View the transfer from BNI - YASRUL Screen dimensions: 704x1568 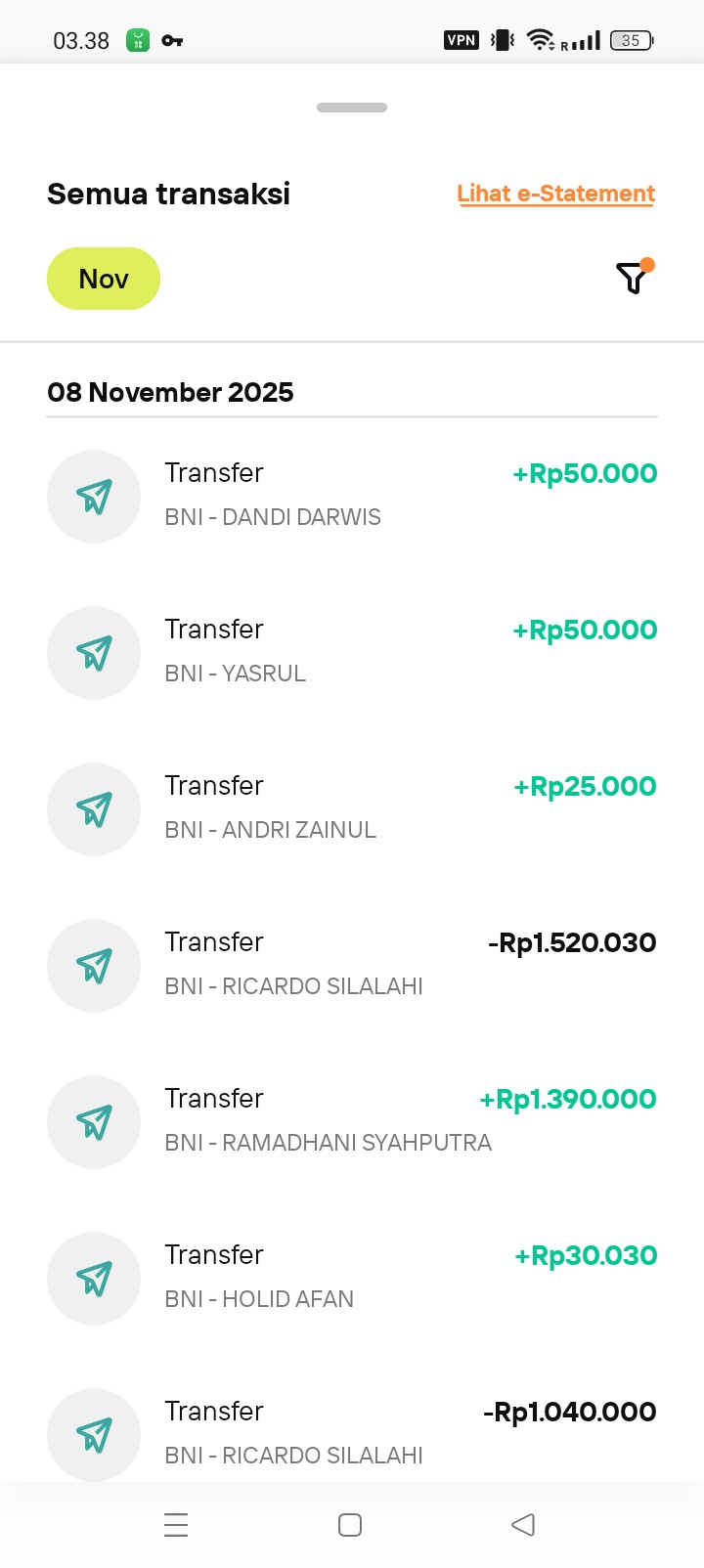coord(352,652)
